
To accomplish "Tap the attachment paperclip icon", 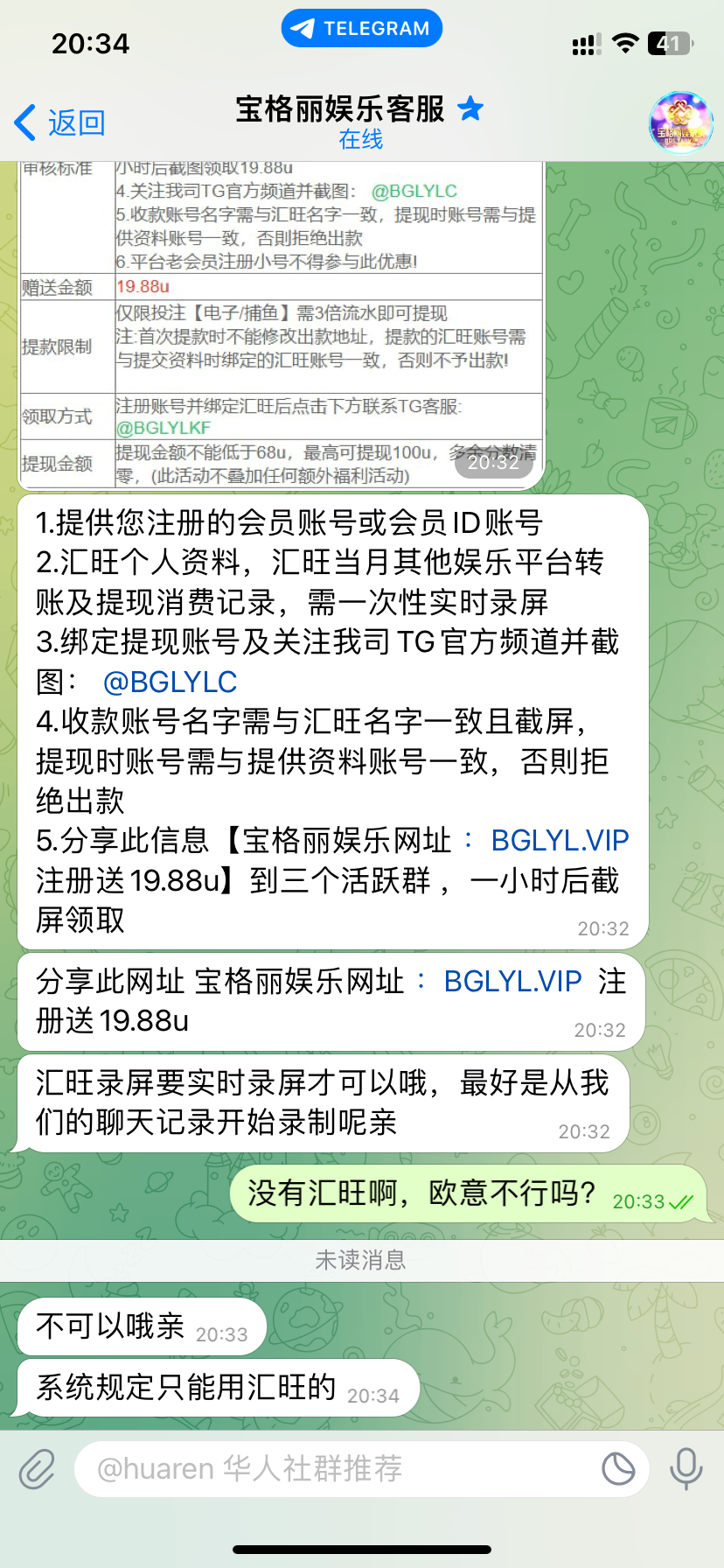I will tap(38, 1469).
